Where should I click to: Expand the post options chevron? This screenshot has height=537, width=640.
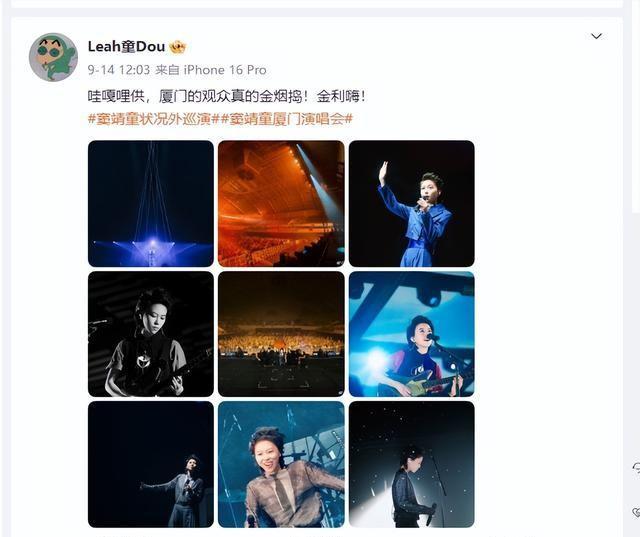(x=596, y=37)
